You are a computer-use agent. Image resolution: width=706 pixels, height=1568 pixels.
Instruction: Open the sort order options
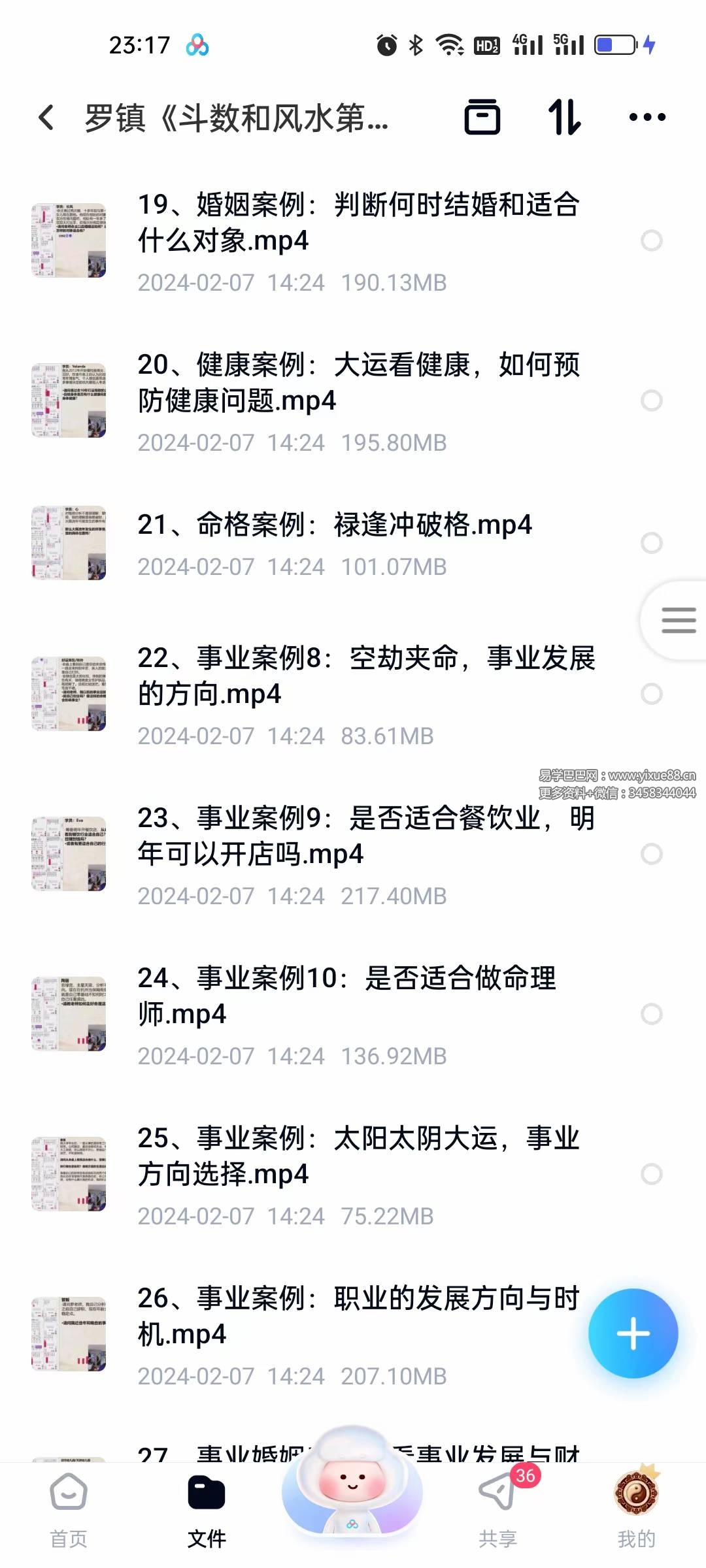(x=564, y=118)
